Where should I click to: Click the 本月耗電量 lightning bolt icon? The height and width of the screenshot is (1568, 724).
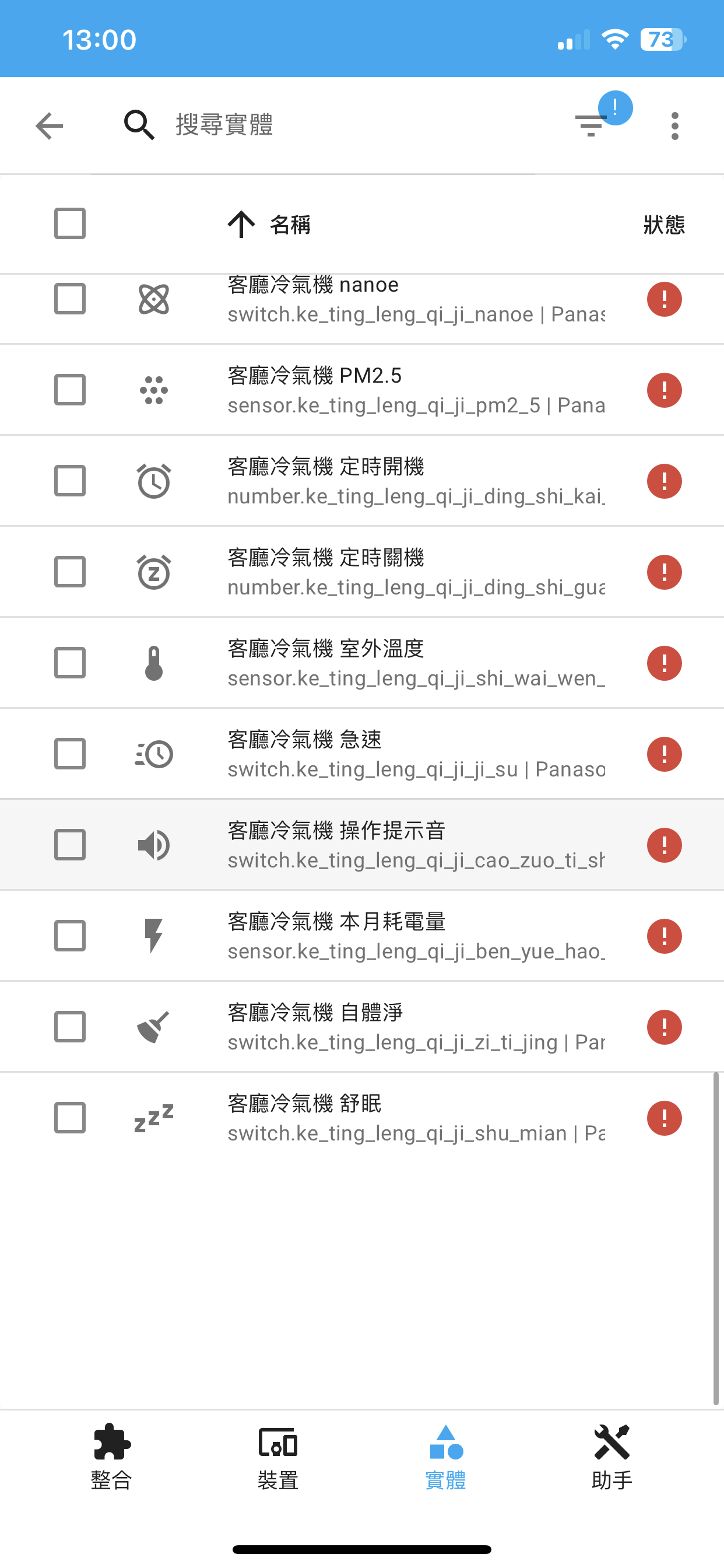click(x=153, y=936)
